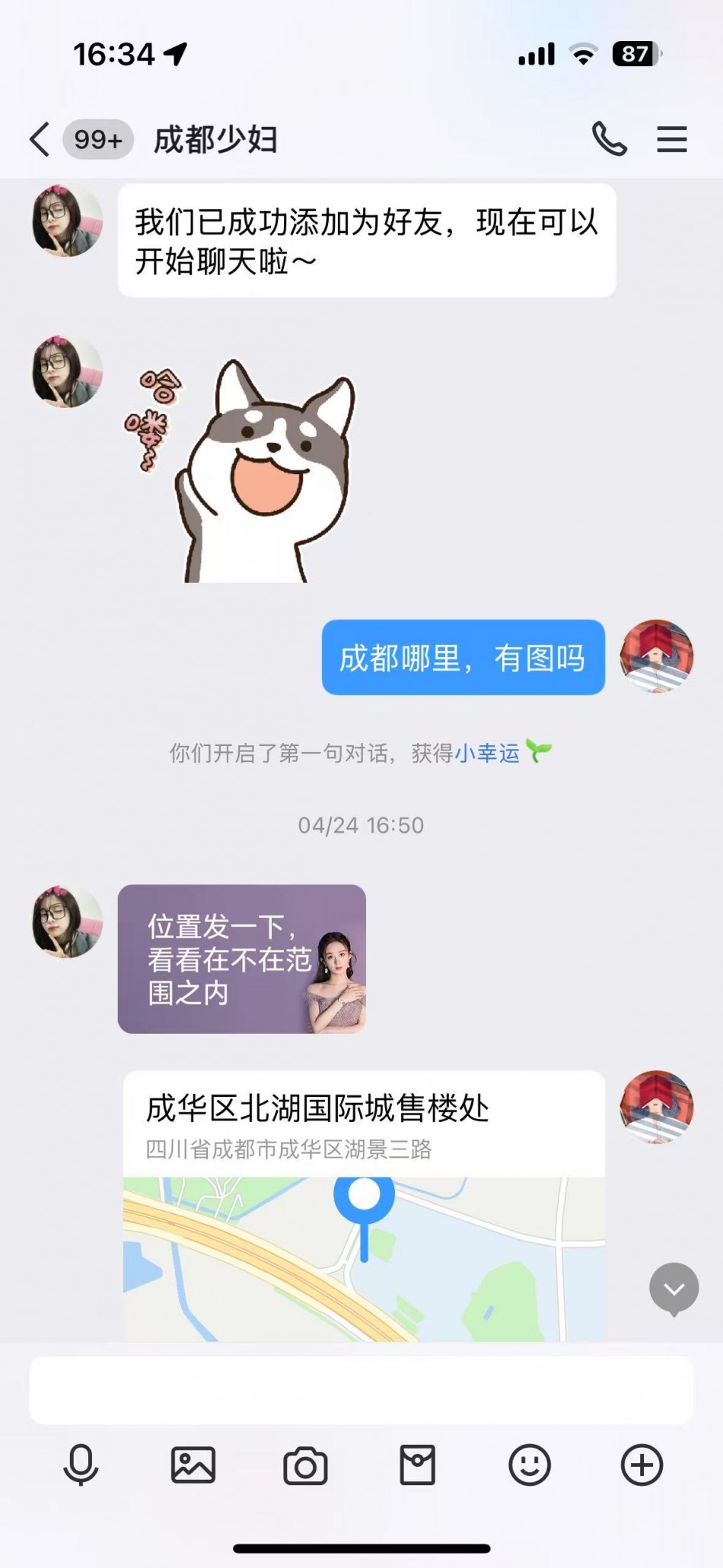View 成都少妇's profile via the first message avatar
Screen dimensions: 723x1568
tap(67, 221)
